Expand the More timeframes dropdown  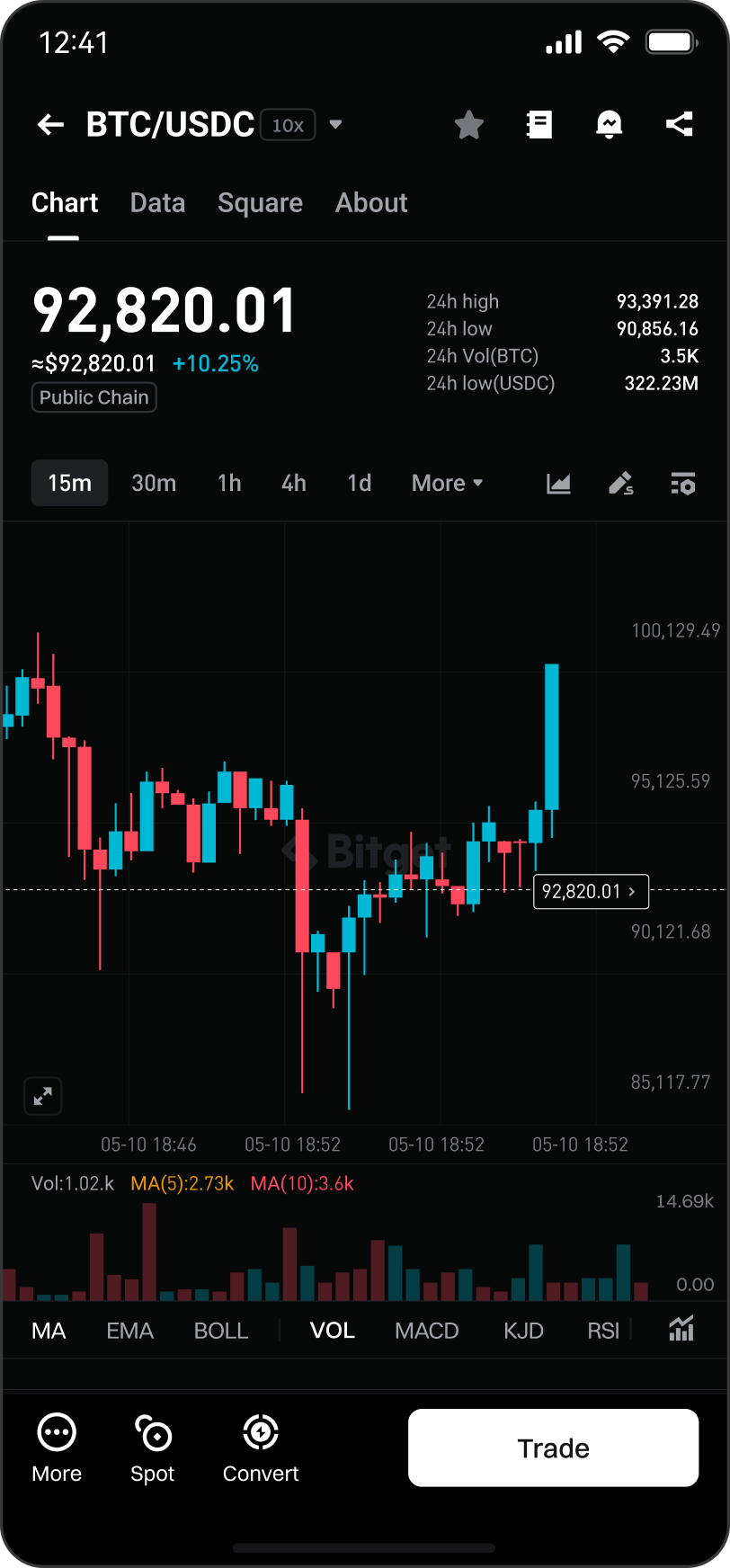[448, 484]
